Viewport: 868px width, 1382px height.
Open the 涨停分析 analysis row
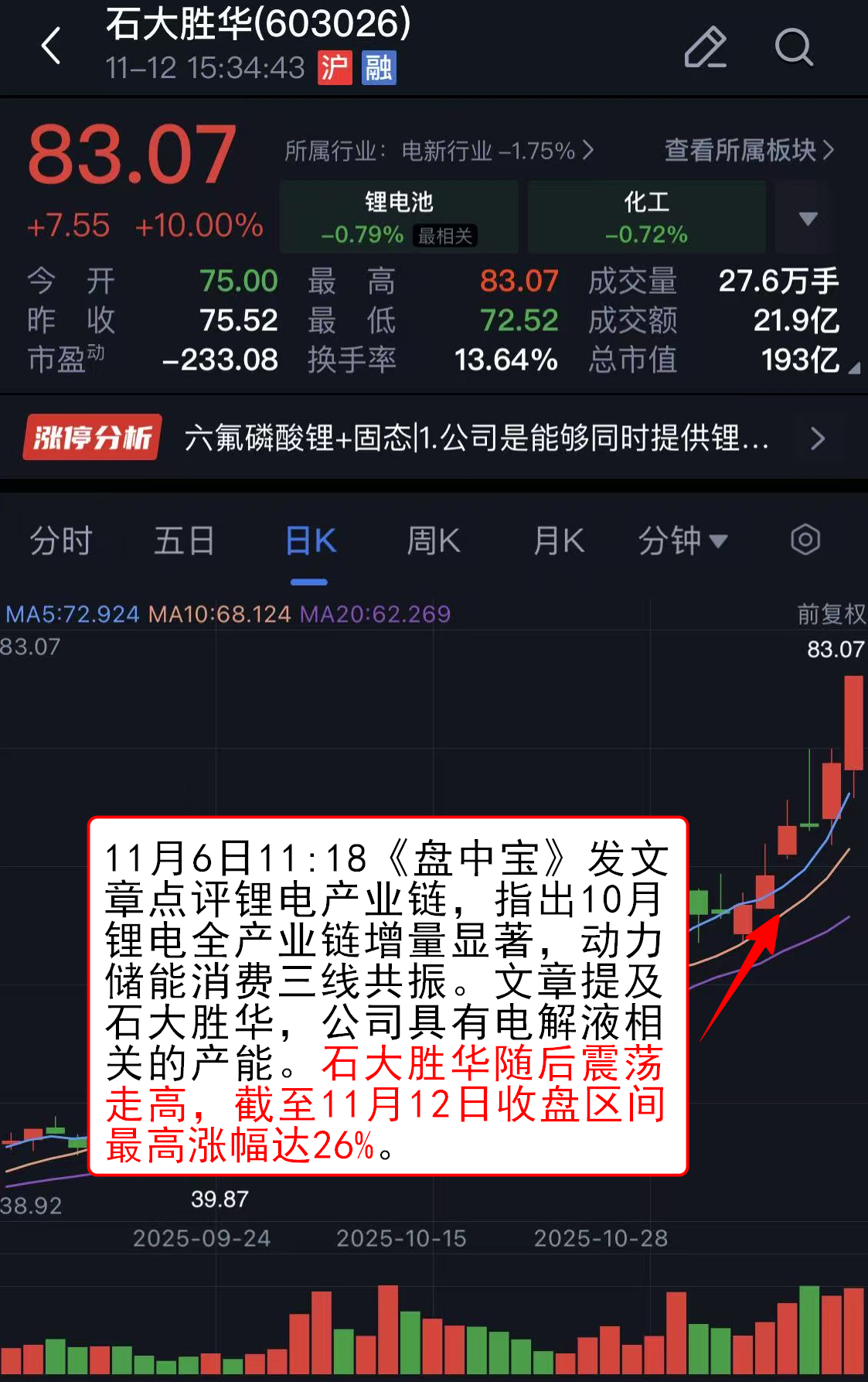[x=433, y=438]
